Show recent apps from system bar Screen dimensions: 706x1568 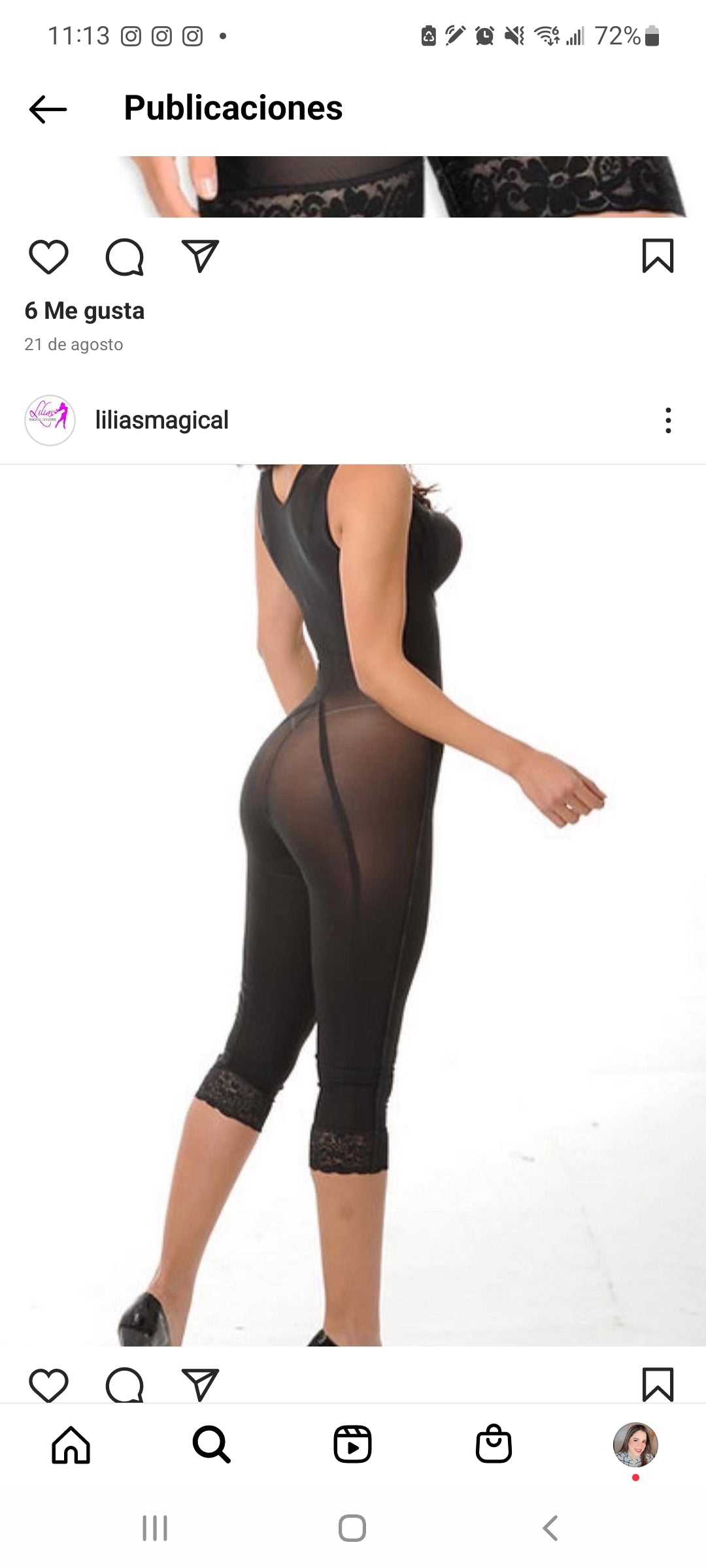(x=155, y=1528)
